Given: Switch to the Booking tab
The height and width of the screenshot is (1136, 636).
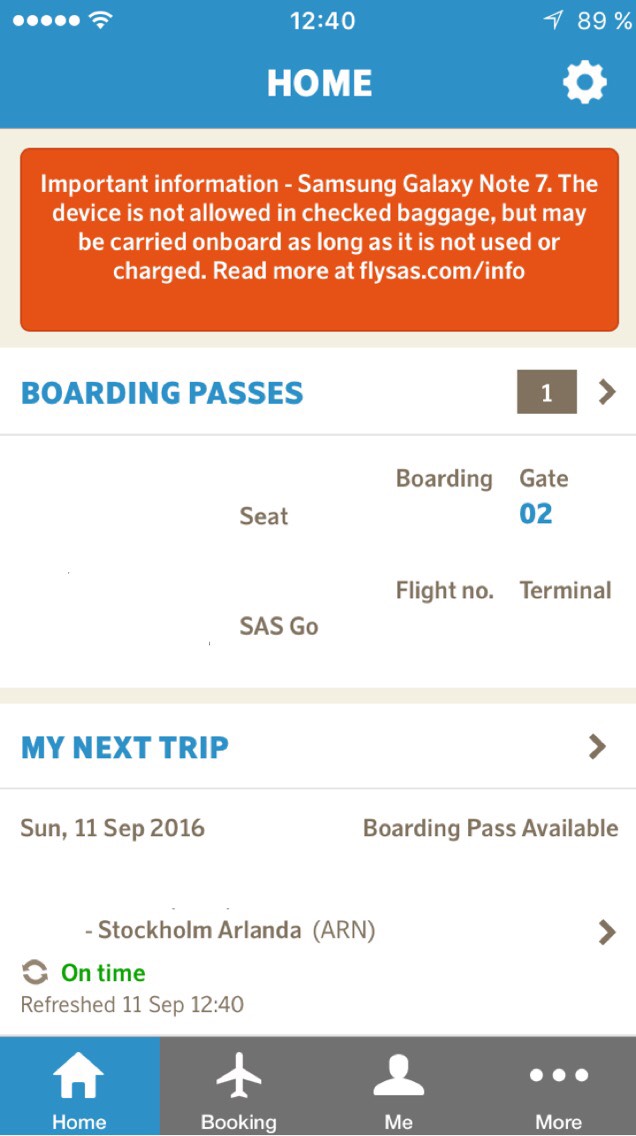Looking at the screenshot, I should (x=239, y=1086).
